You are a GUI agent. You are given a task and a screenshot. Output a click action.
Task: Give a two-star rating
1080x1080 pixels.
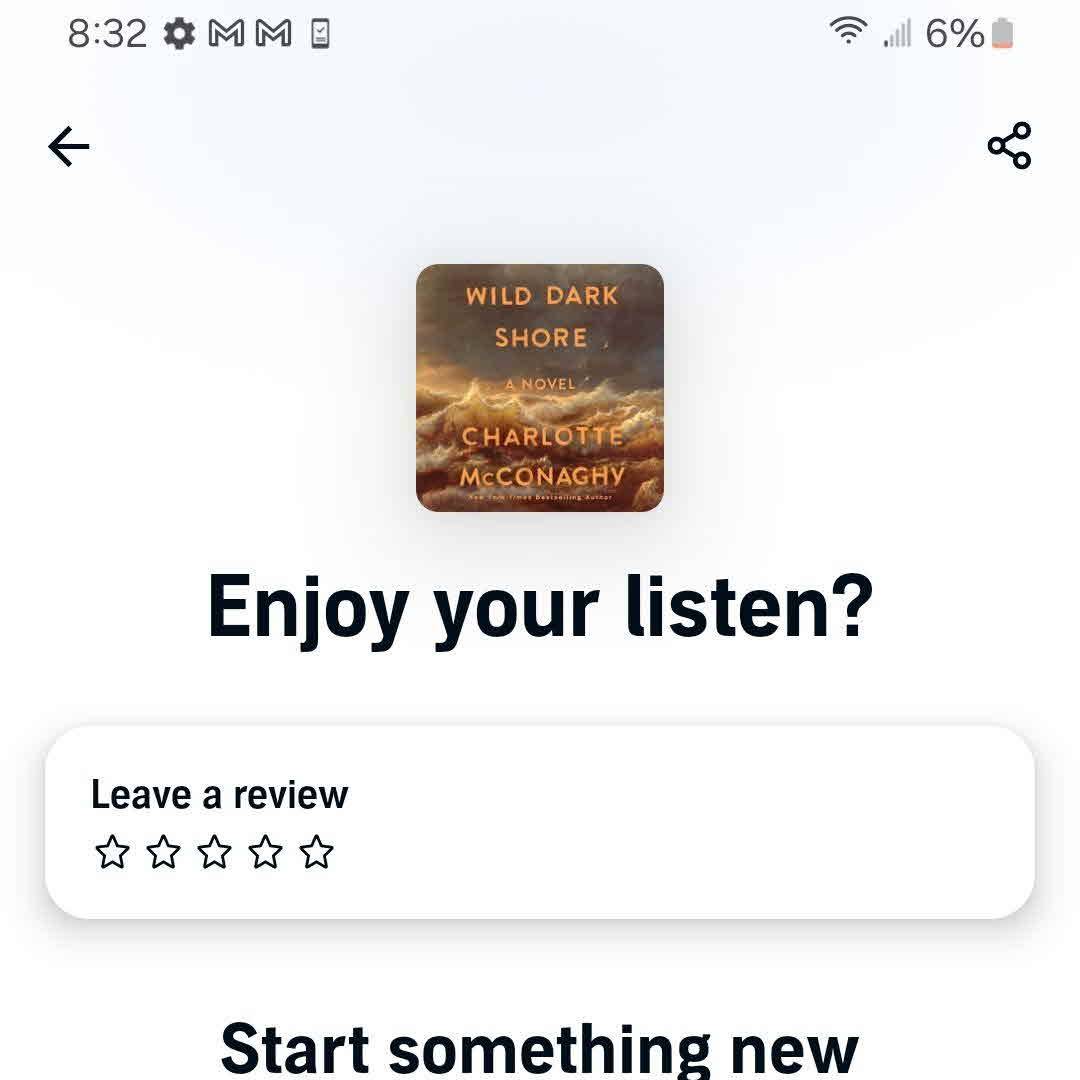point(163,853)
